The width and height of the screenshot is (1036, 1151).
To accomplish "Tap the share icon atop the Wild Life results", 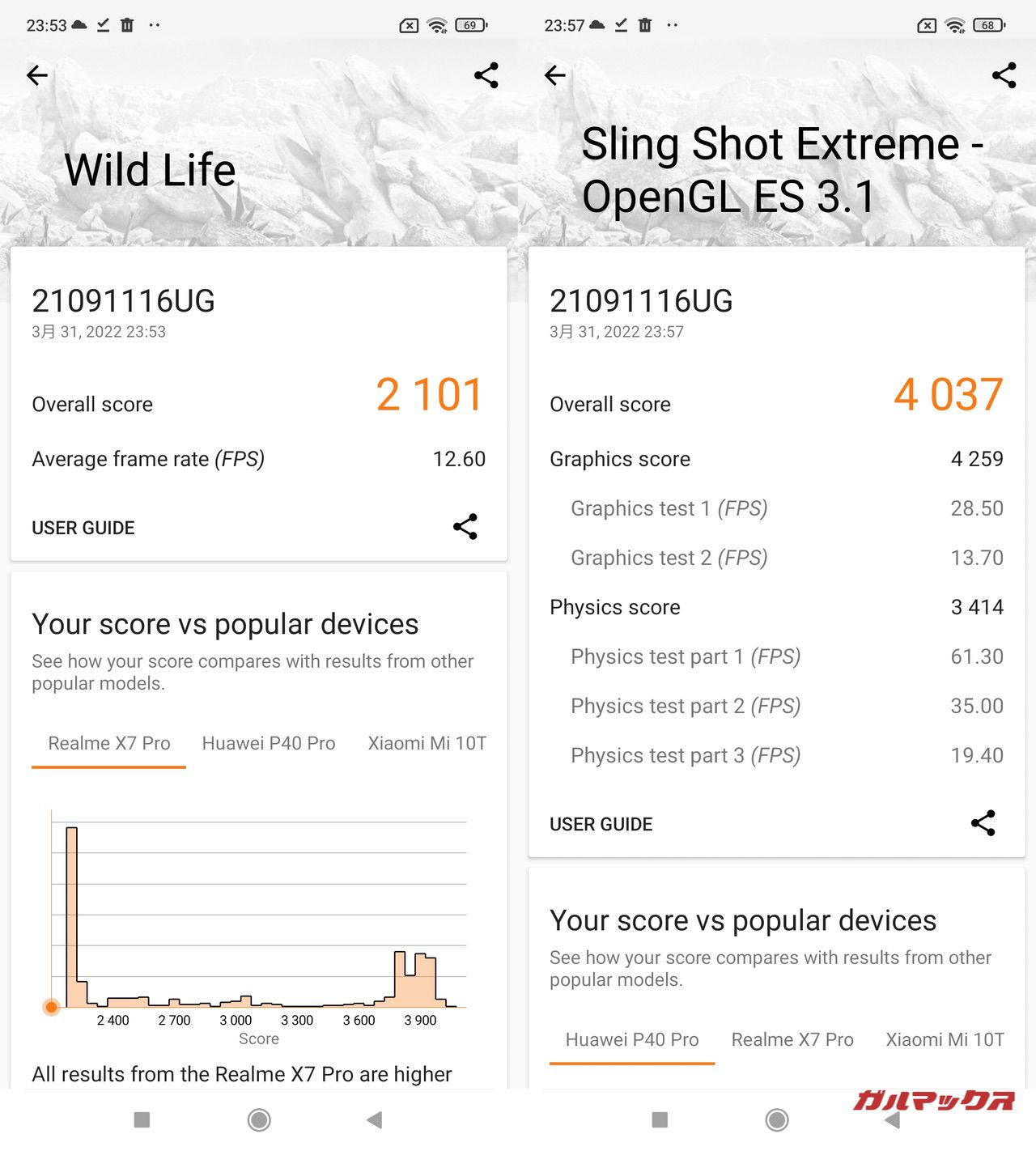I will coord(486,74).
